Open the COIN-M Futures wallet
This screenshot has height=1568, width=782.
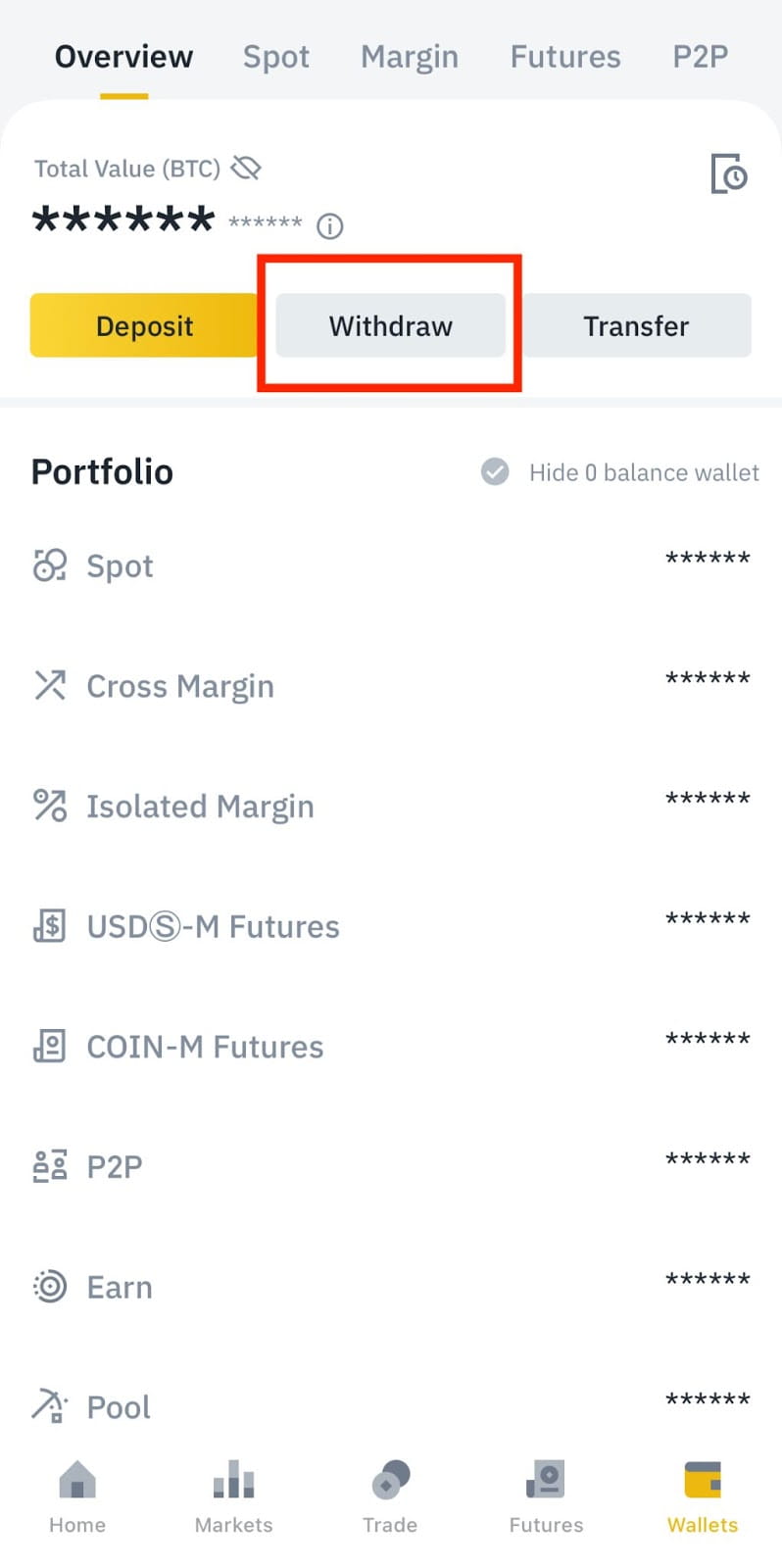point(205,1047)
